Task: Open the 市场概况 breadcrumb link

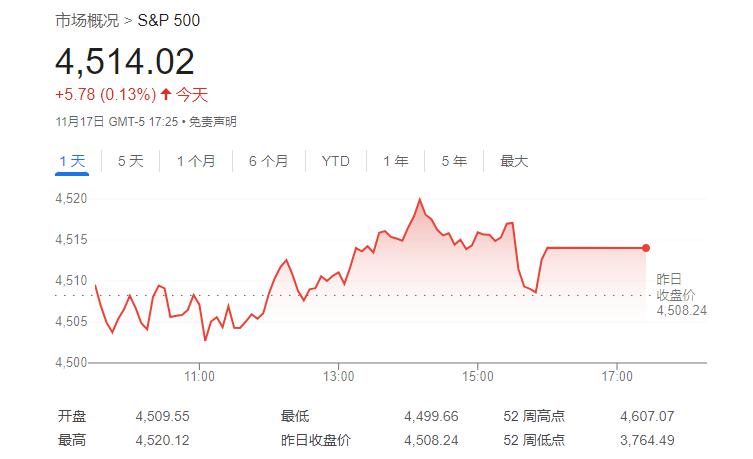Action: click(x=88, y=20)
